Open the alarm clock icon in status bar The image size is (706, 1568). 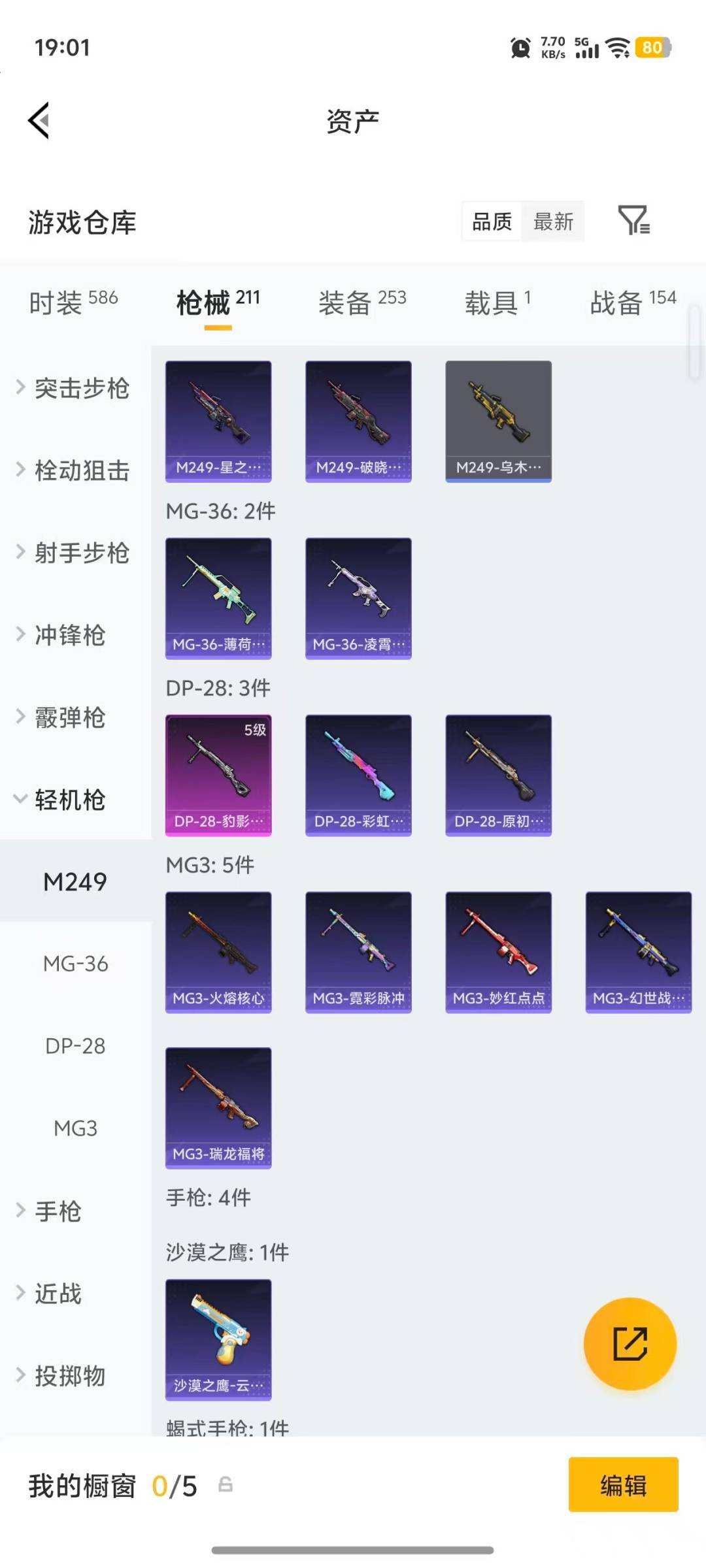click(x=520, y=48)
